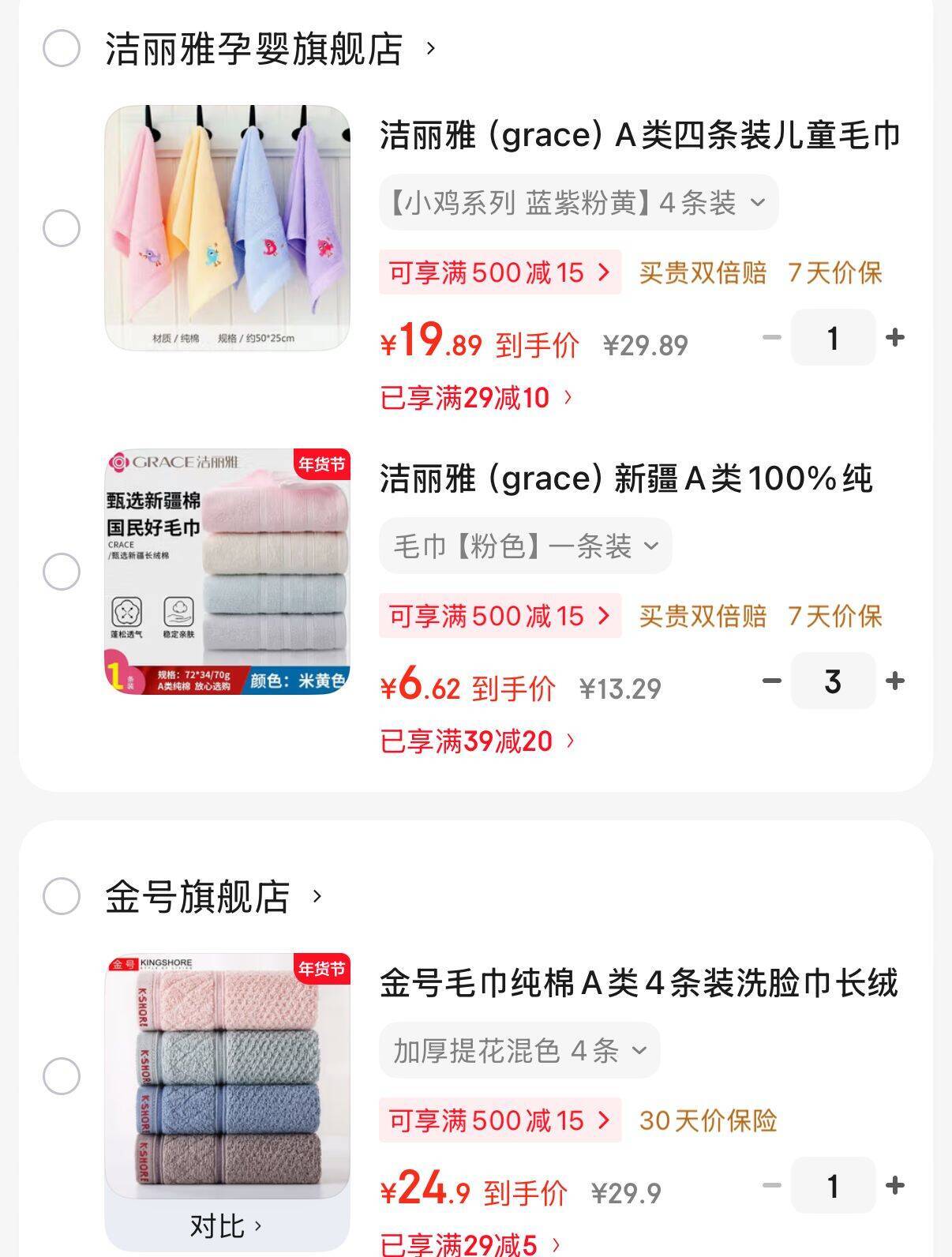
Task: Select all items from 洁丽雅孕婴旗舰店
Action: point(62,48)
